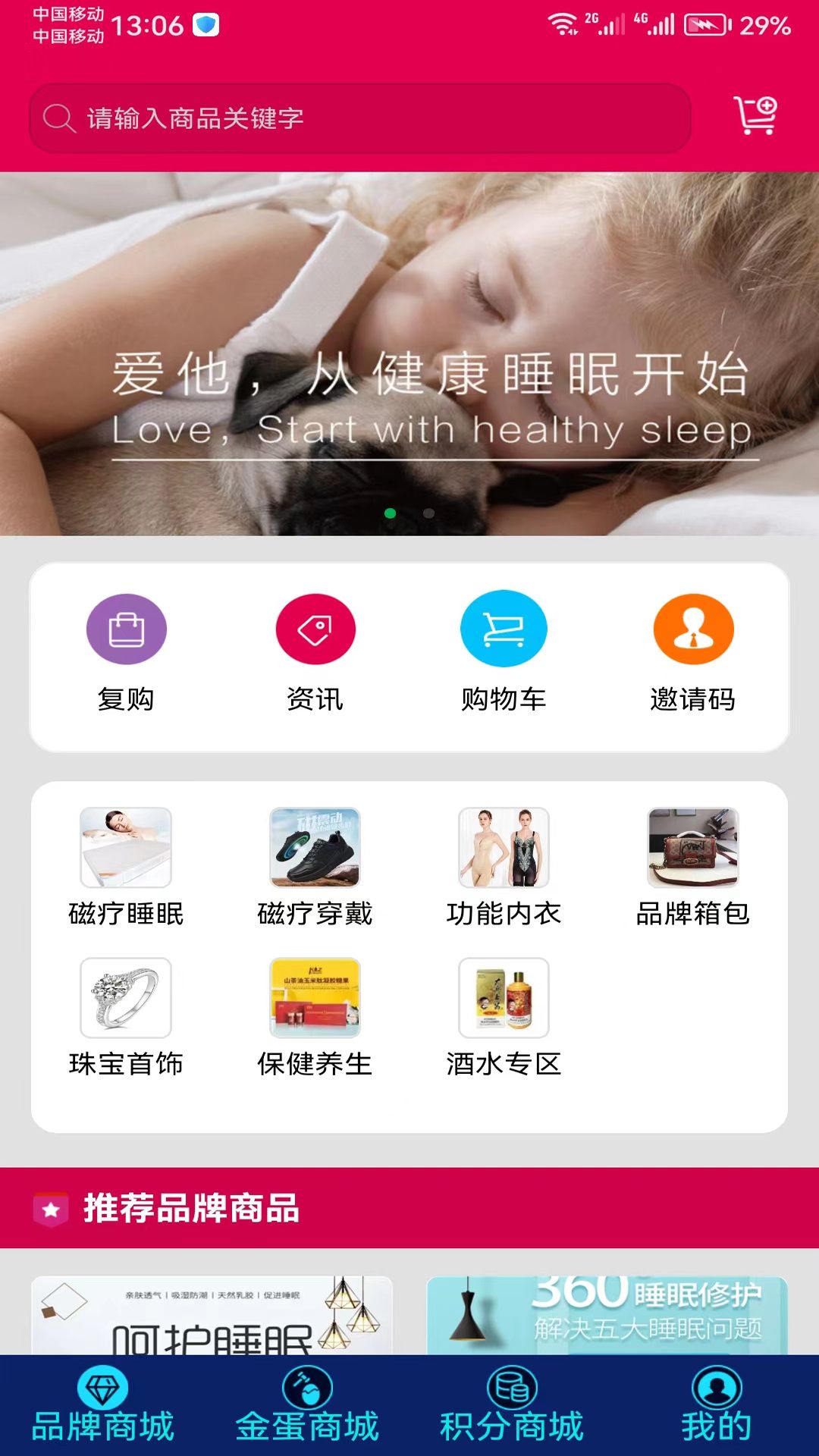Tap the product keyword search field
819x1456 pixels.
(x=359, y=118)
